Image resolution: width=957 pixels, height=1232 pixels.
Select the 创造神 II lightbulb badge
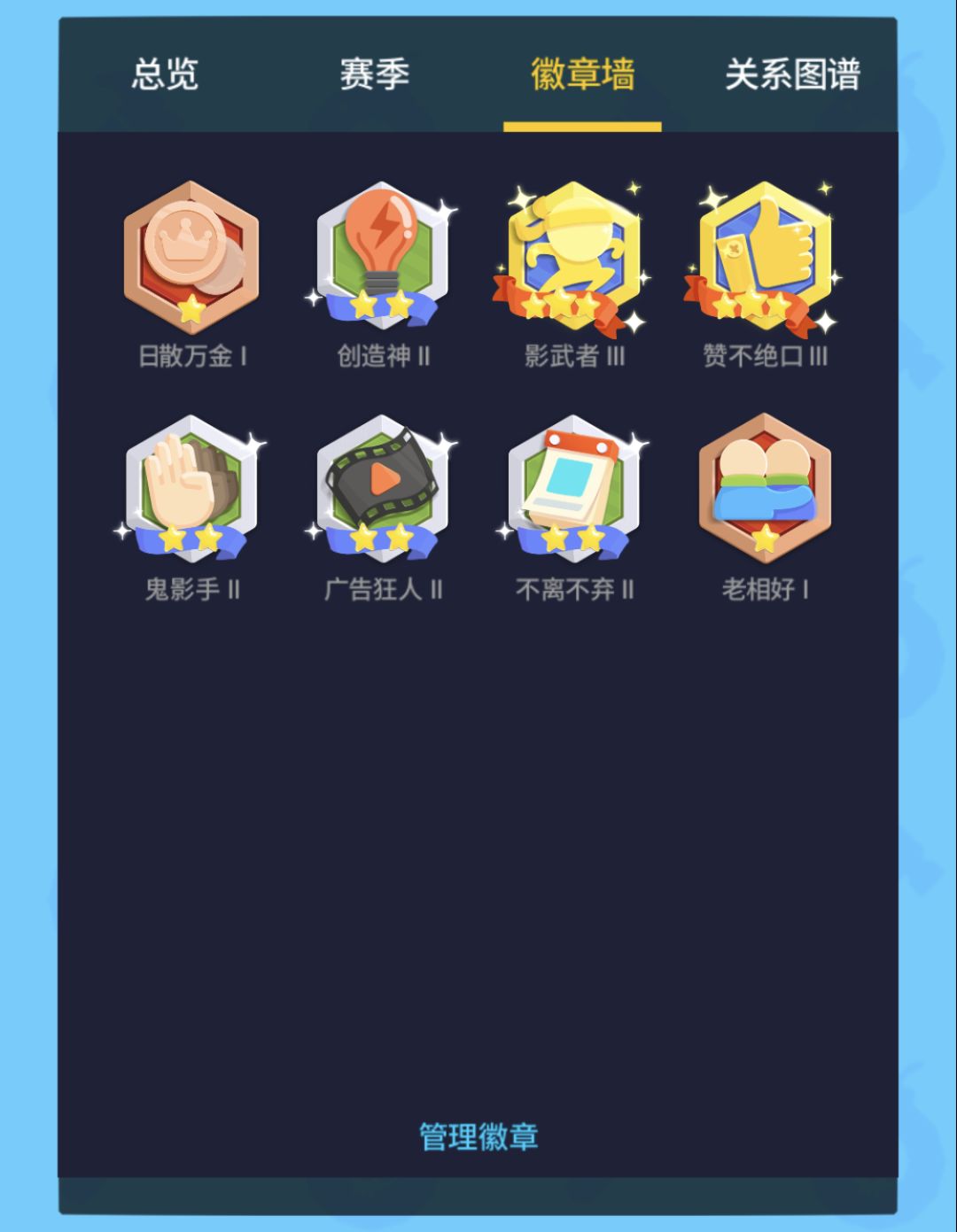click(381, 257)
